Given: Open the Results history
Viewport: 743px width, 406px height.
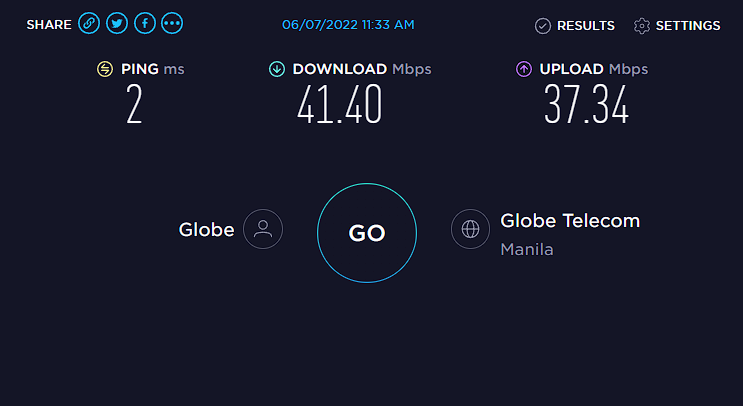Looking at the screenshot, I should click(x=575, y=26).
